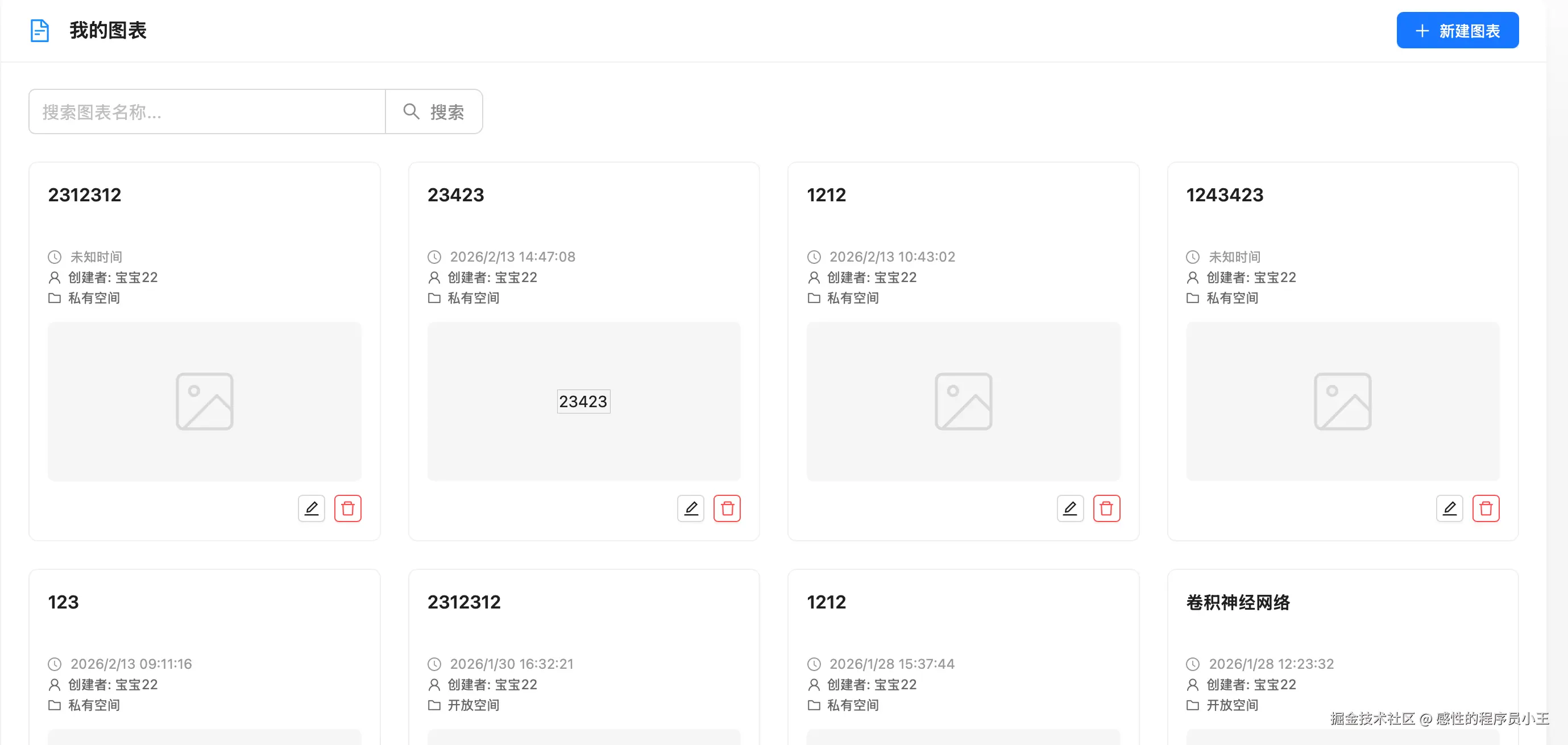The image size is (1568, 745).
Task: Focus the chart name search field
Action: click(207, 112)
